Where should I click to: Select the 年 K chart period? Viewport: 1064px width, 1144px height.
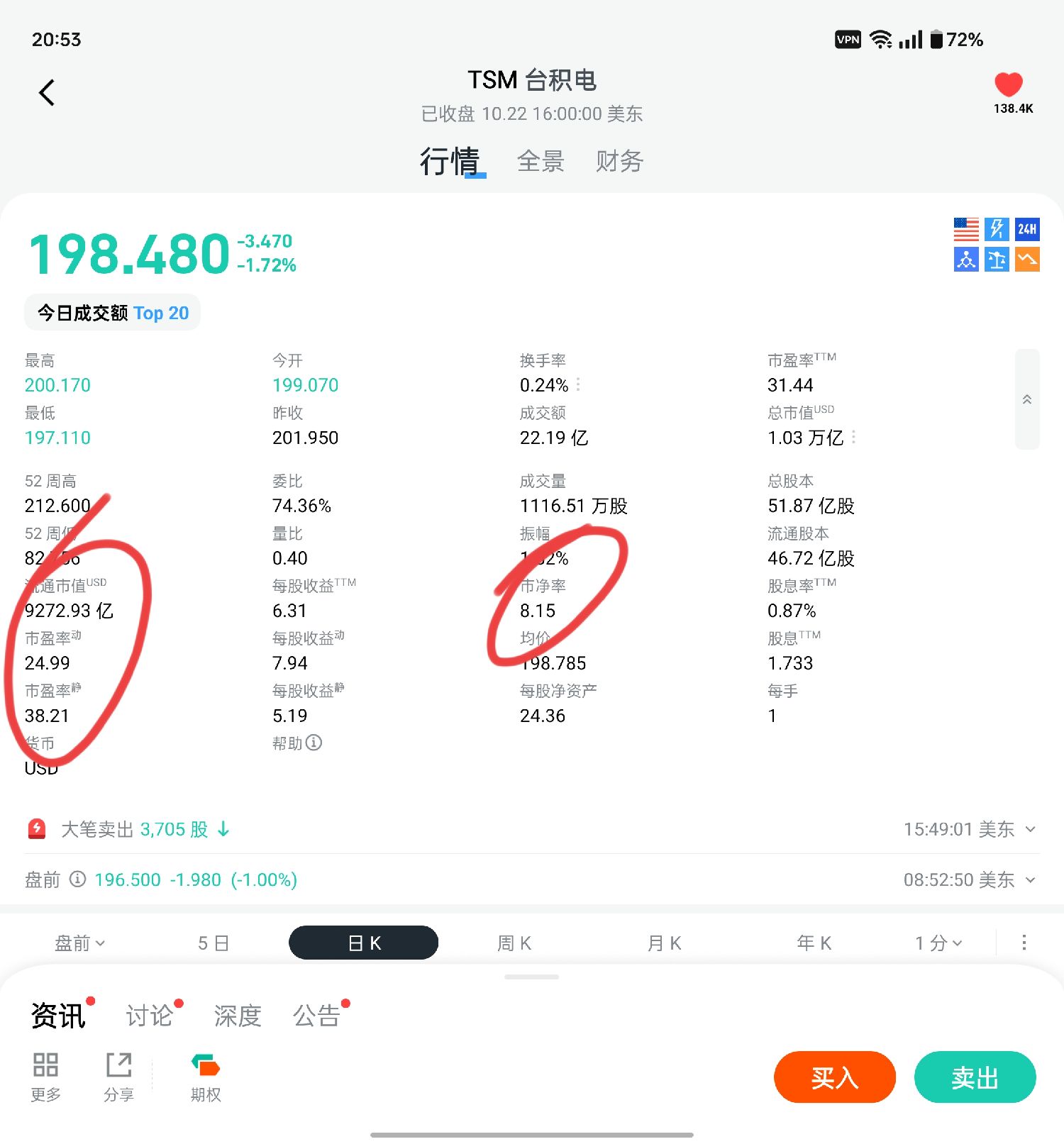tap(814, 943)
